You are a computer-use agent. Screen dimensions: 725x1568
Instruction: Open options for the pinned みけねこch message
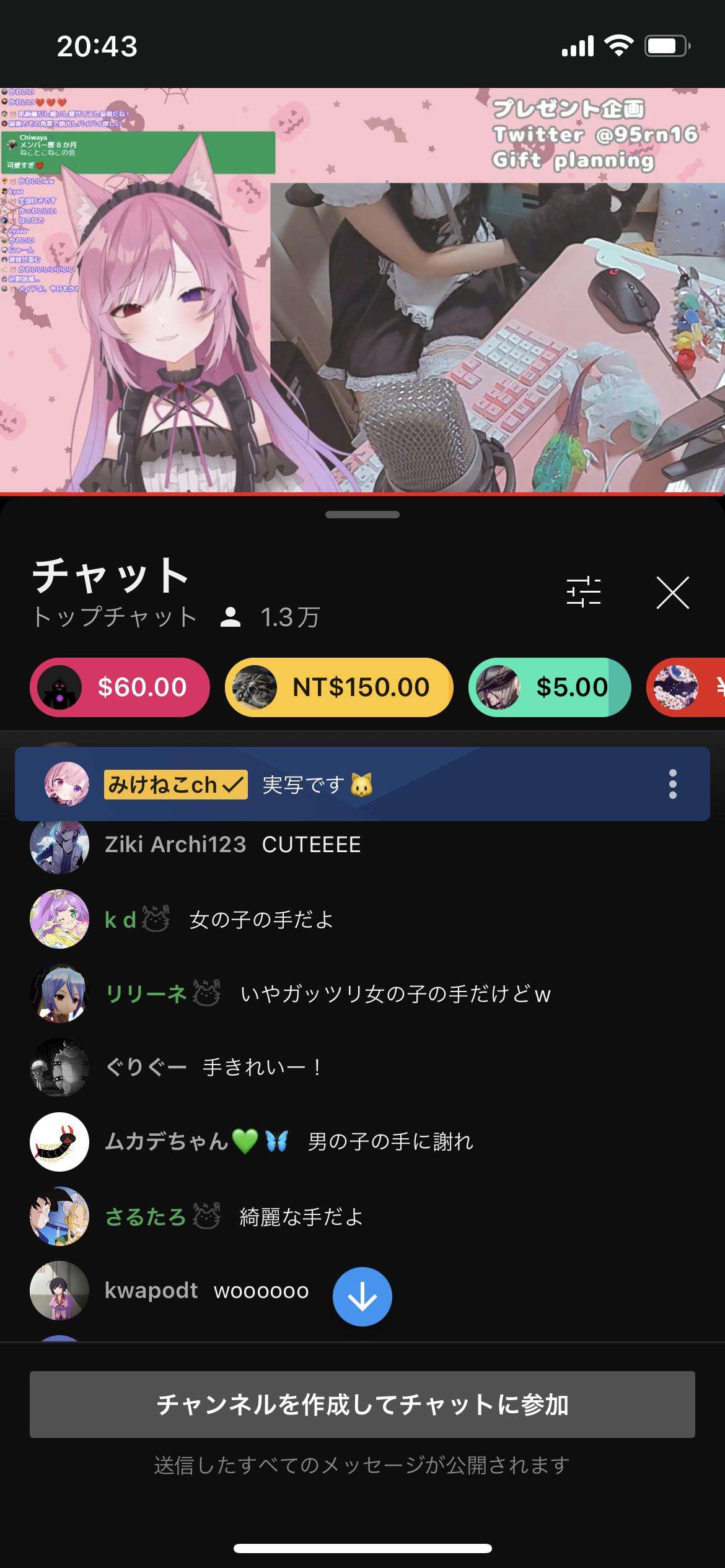point(672,785)
